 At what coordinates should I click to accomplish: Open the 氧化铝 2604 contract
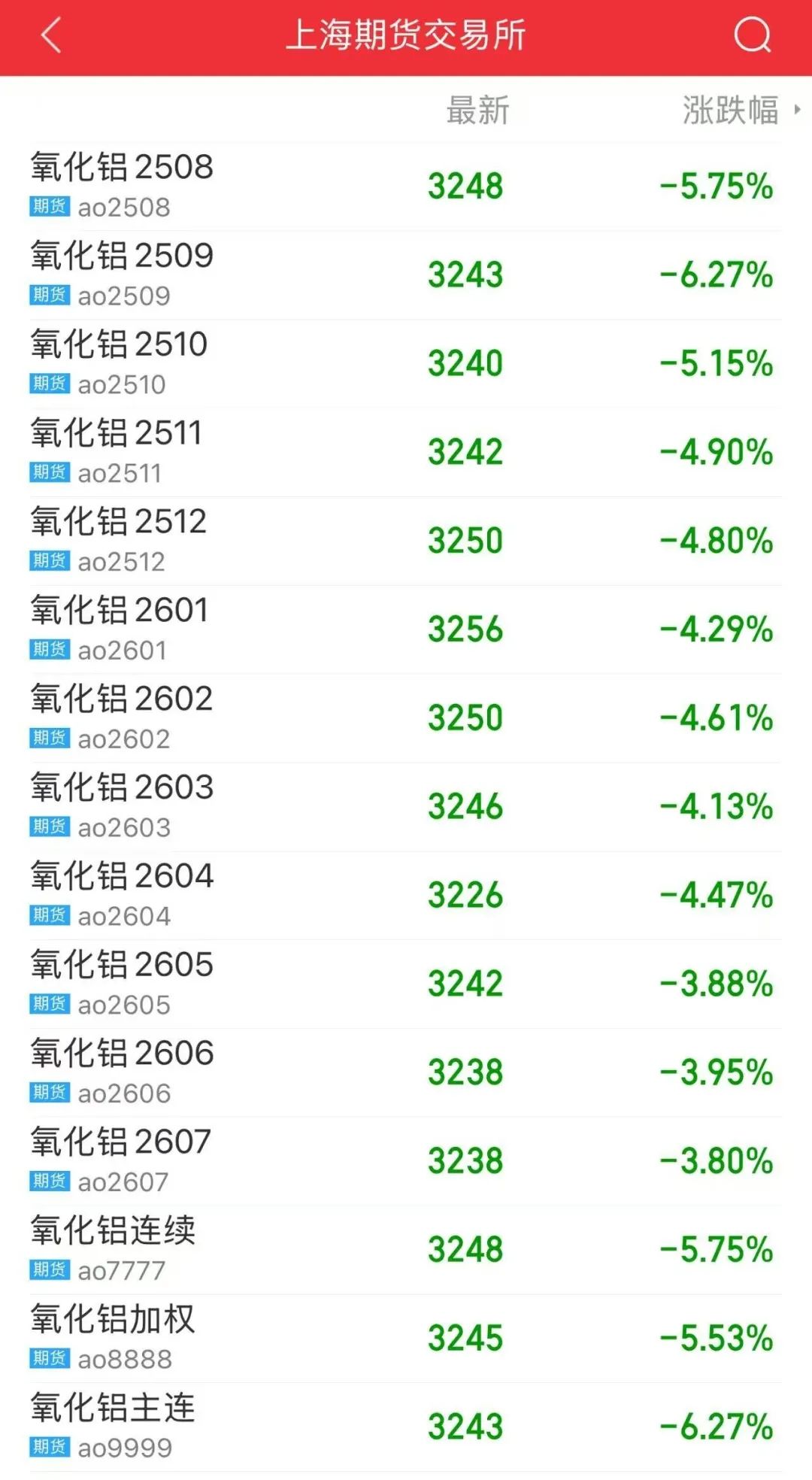coord(406,896)
